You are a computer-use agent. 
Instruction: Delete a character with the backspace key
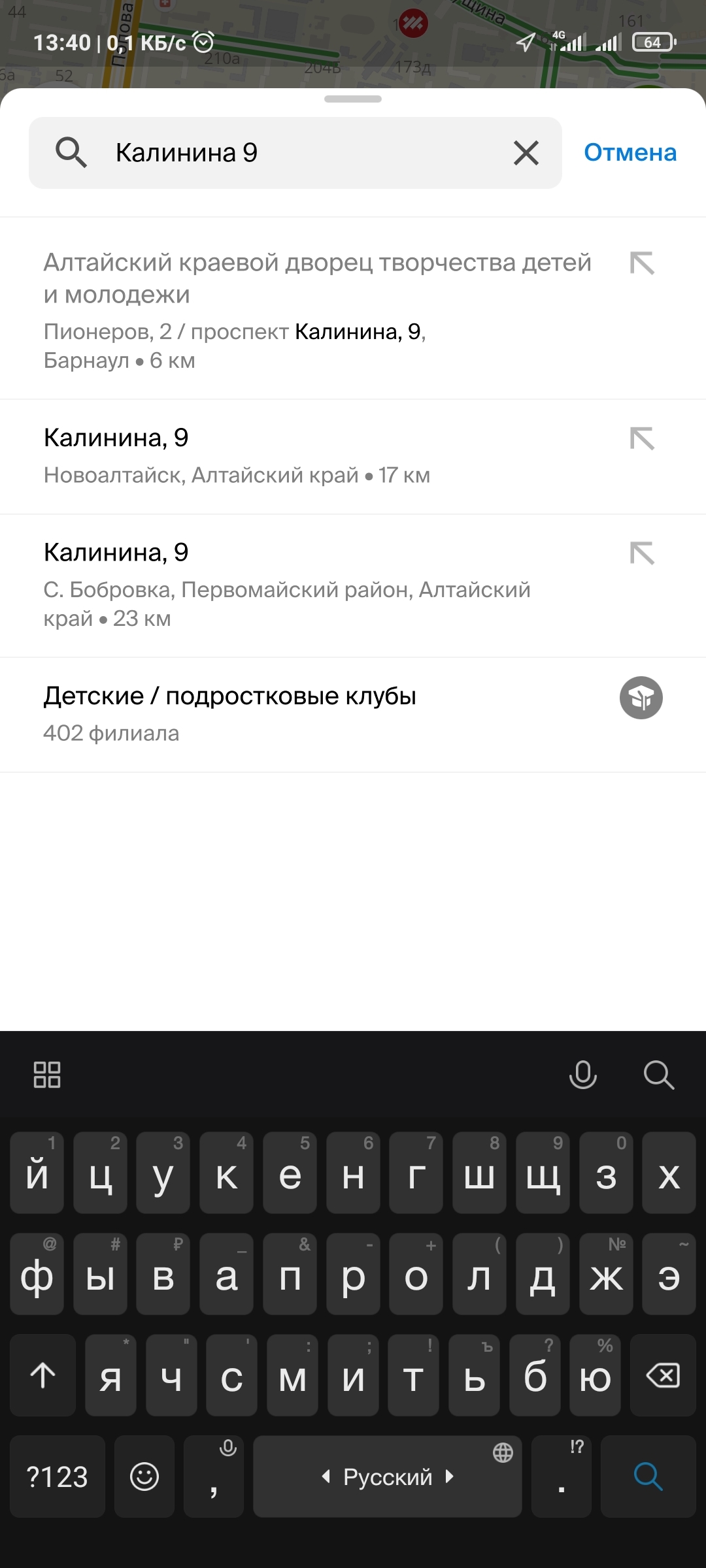click(663, 1375)
